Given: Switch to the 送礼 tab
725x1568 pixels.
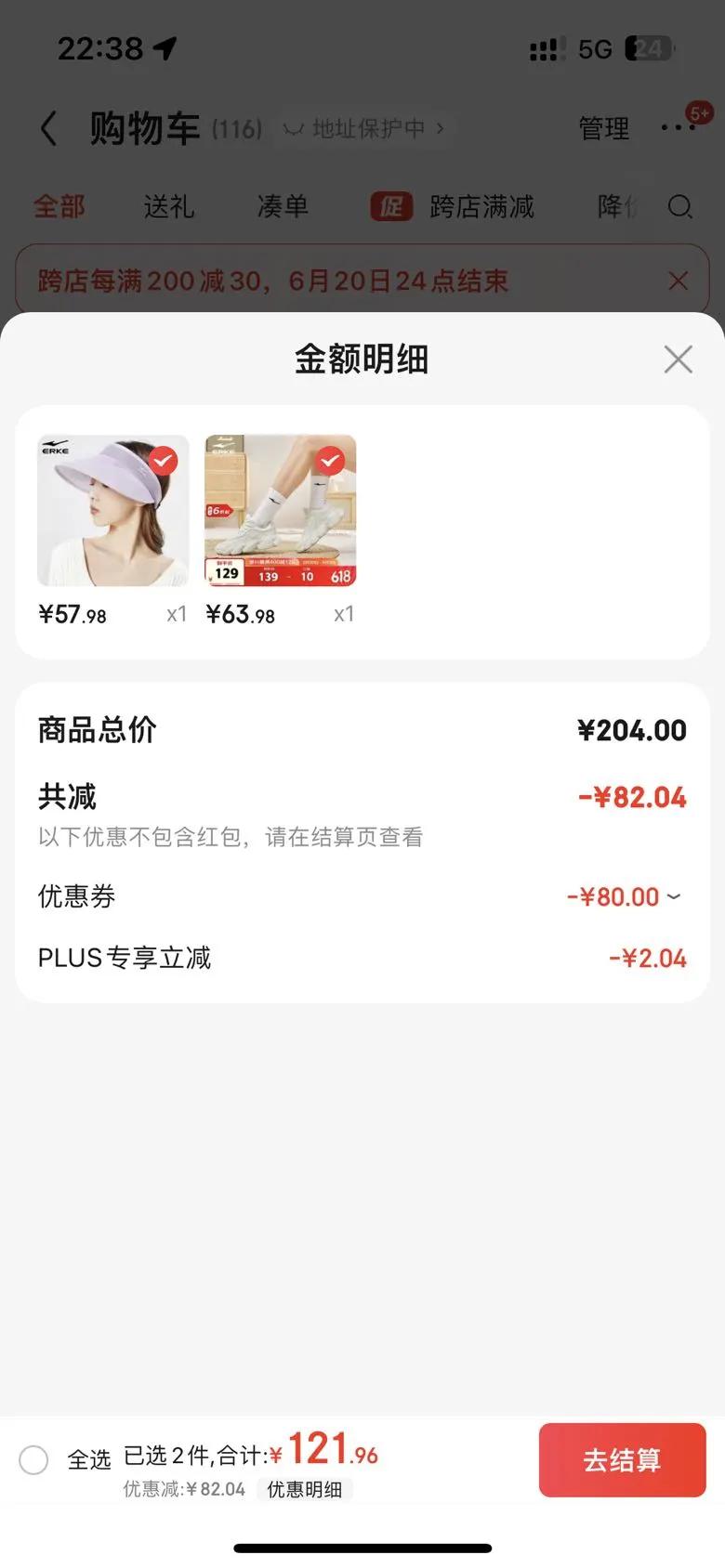Looking at the screenshot, I should pyautogui.click(x=168, y=206).
